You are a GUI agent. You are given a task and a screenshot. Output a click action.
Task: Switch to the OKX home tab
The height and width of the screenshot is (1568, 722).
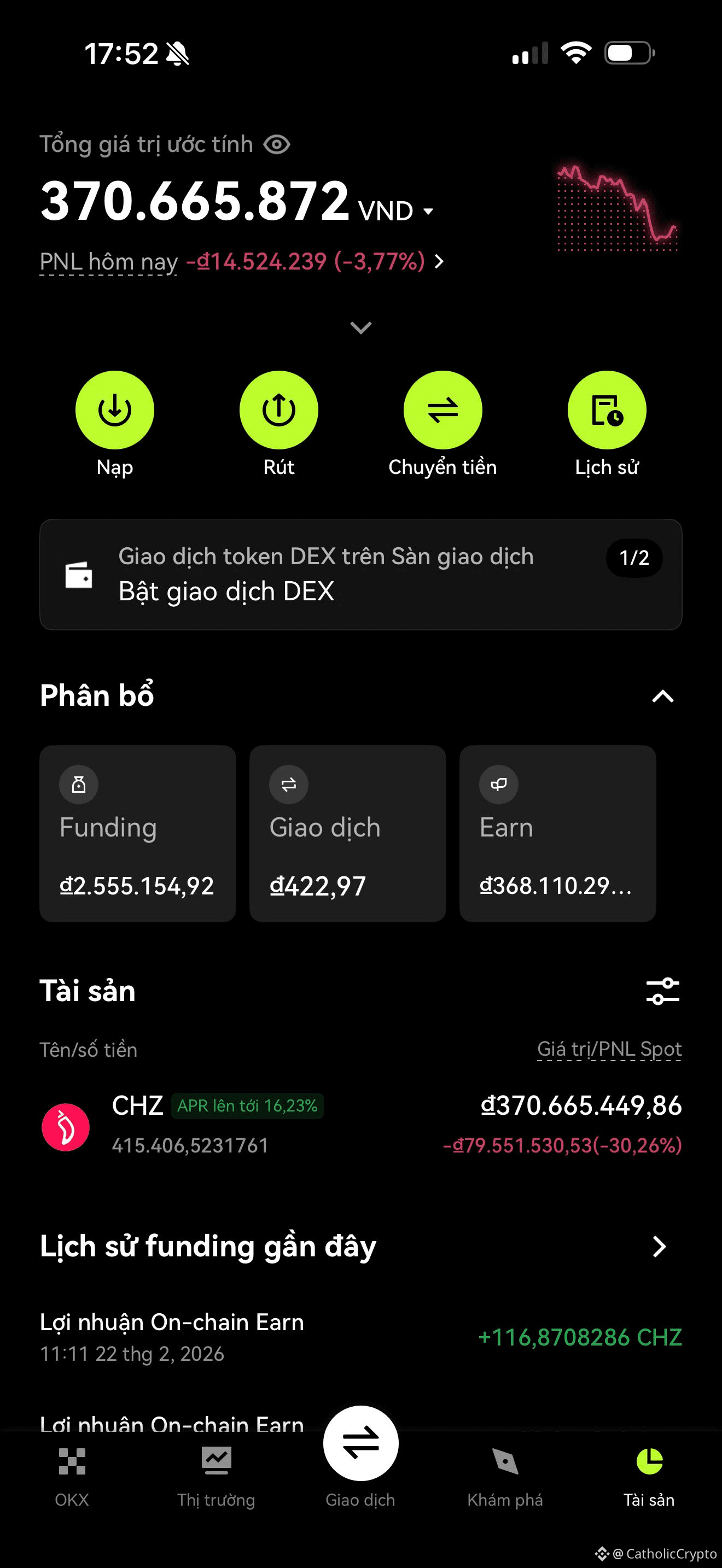72,1473
